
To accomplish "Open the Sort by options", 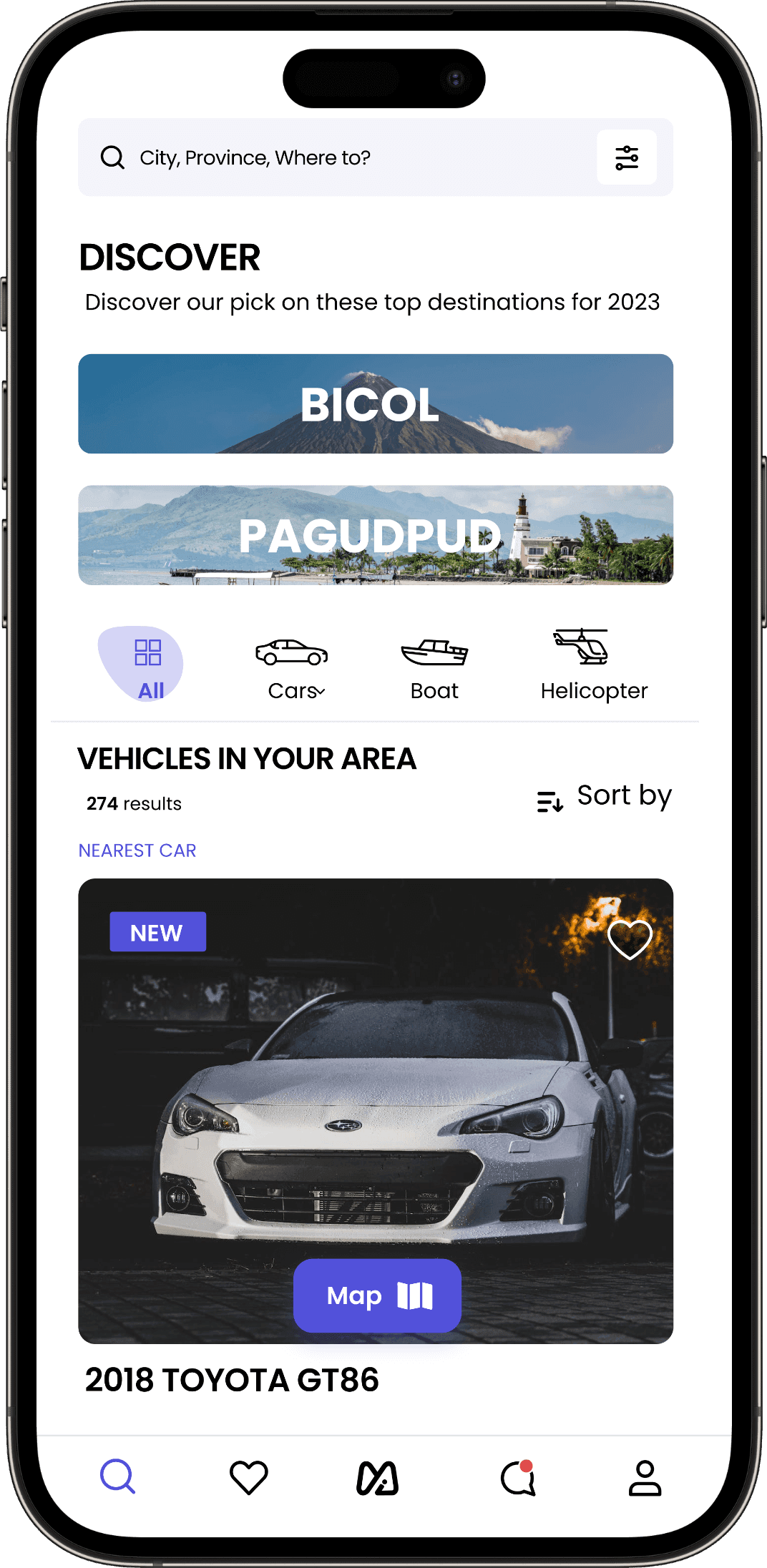I will point(604,797).
